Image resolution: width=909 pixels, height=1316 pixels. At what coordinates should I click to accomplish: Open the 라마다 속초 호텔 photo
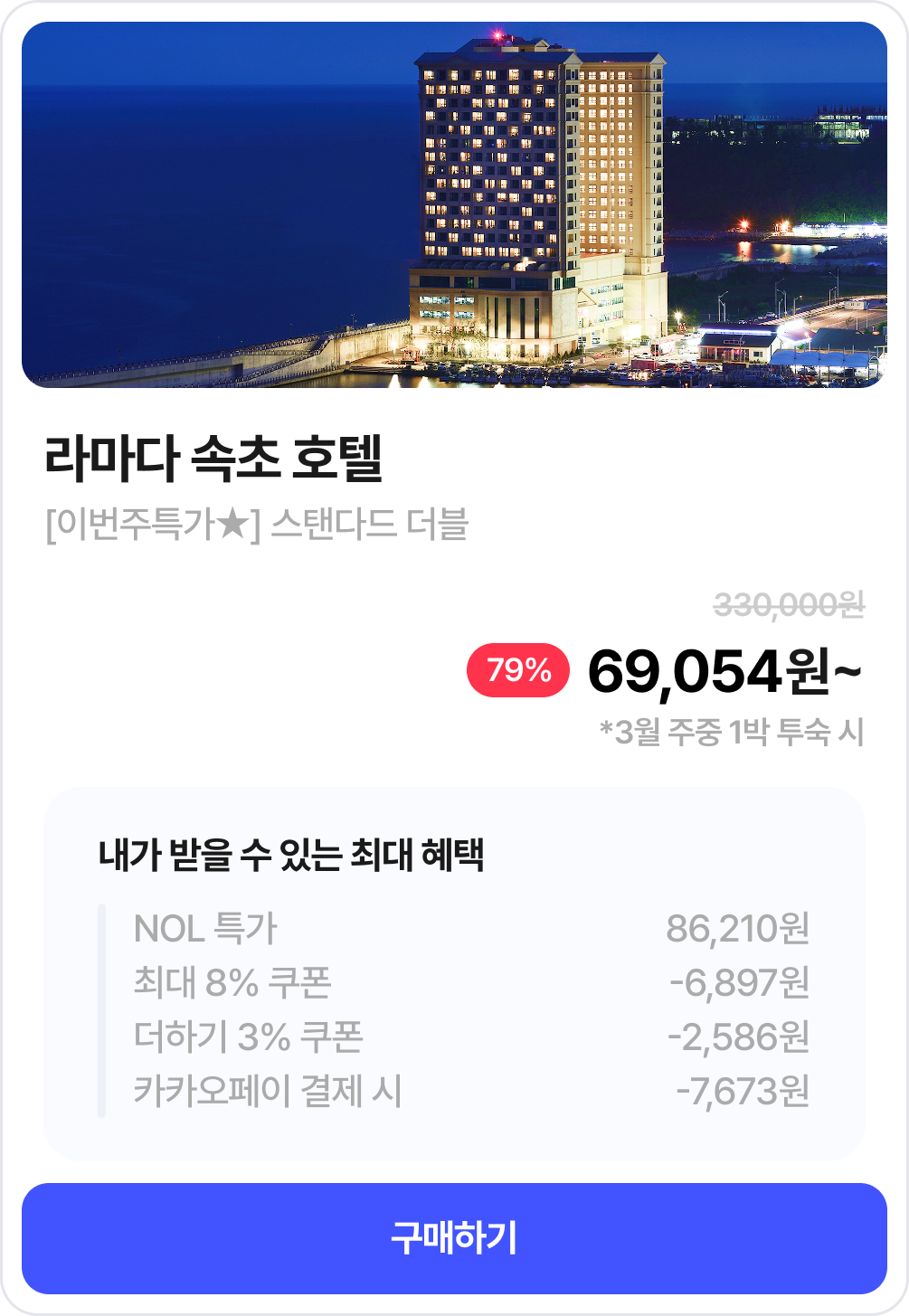pos(454,205)
